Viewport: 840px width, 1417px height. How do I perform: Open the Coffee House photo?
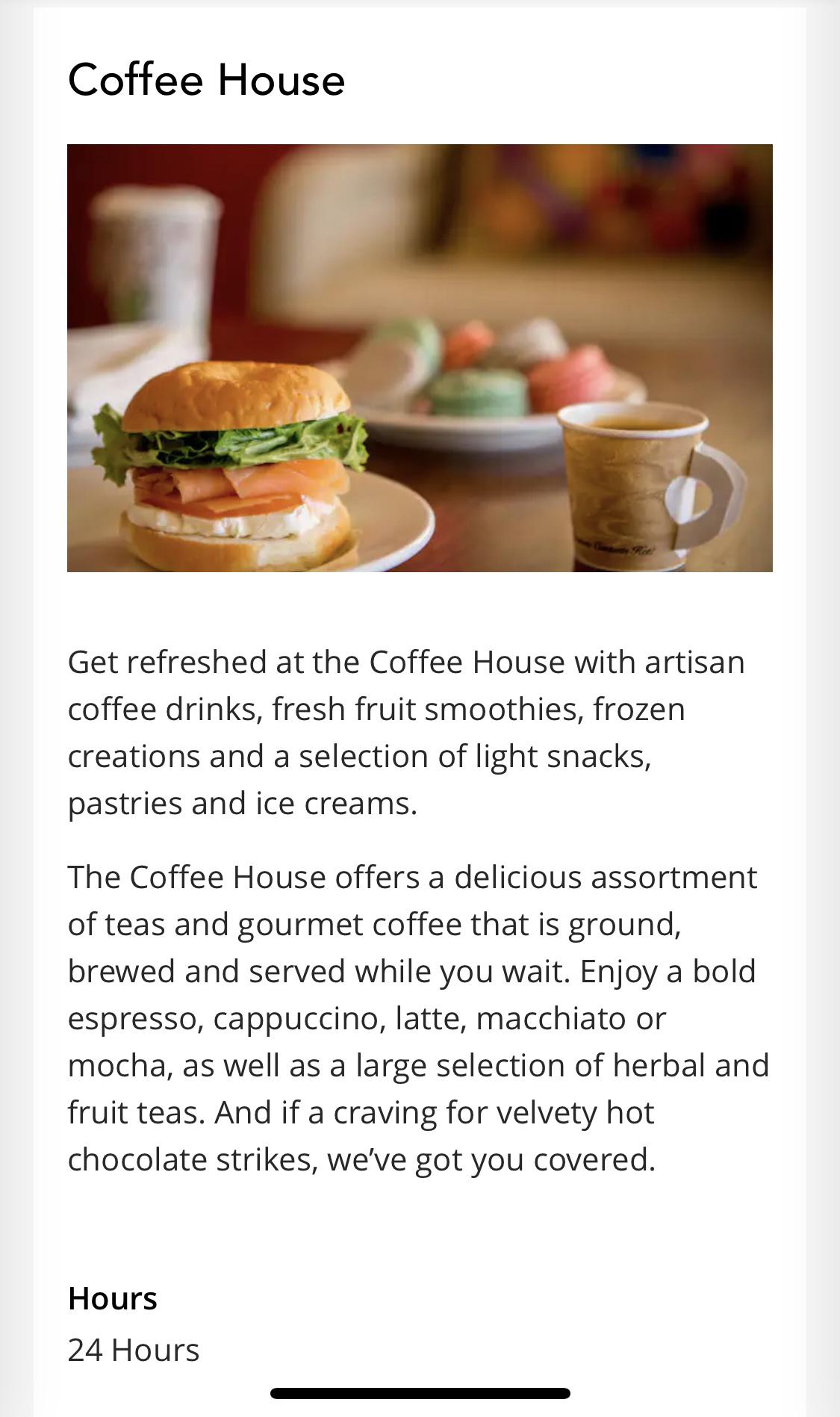point(420,358)
